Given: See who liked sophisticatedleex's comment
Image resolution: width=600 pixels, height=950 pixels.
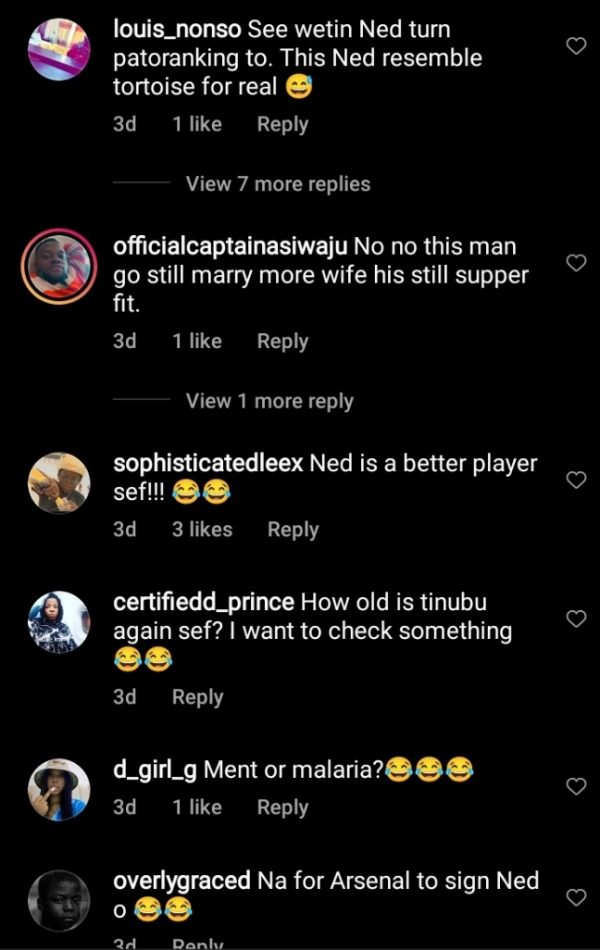Looking at the screenshot, I should pos(201,530).
